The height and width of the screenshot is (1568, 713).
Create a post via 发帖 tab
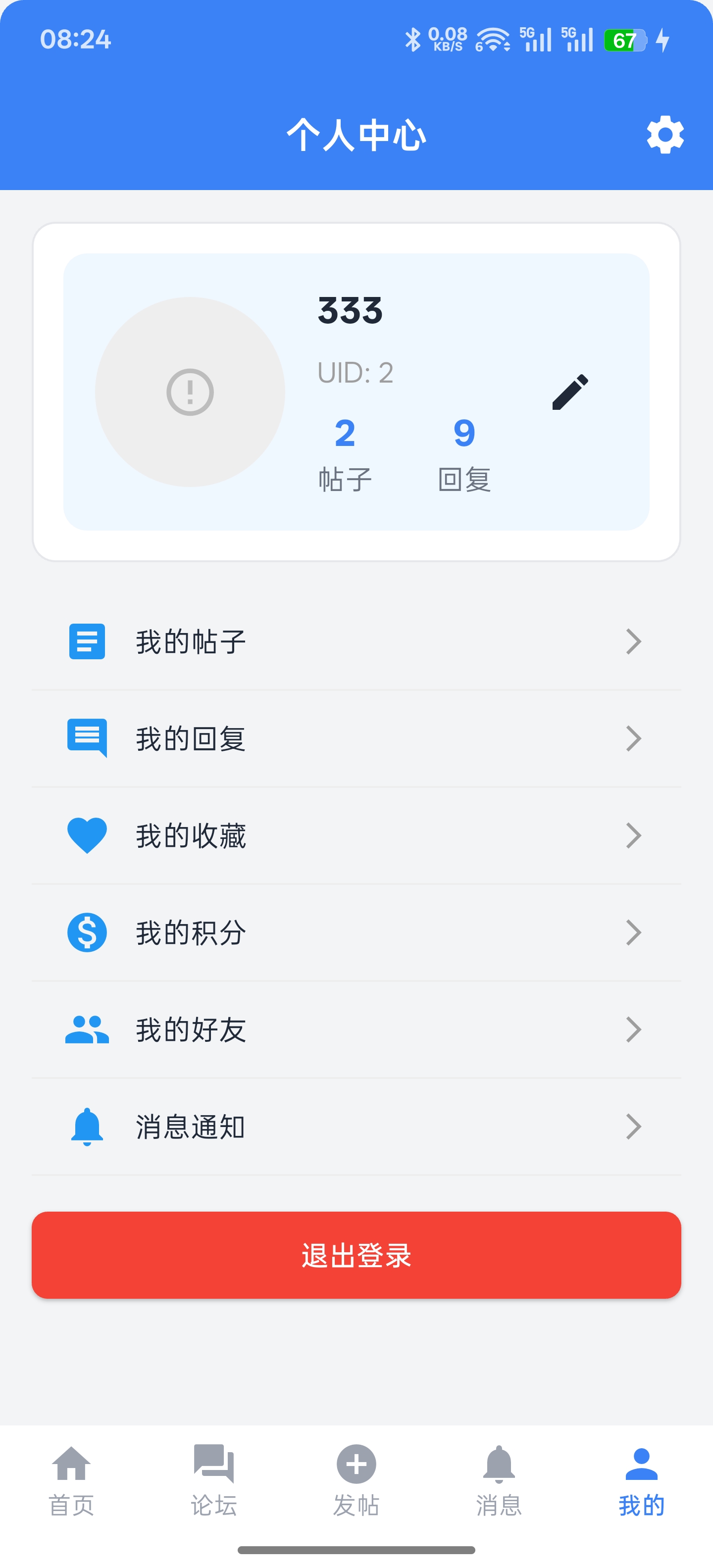356,1479
